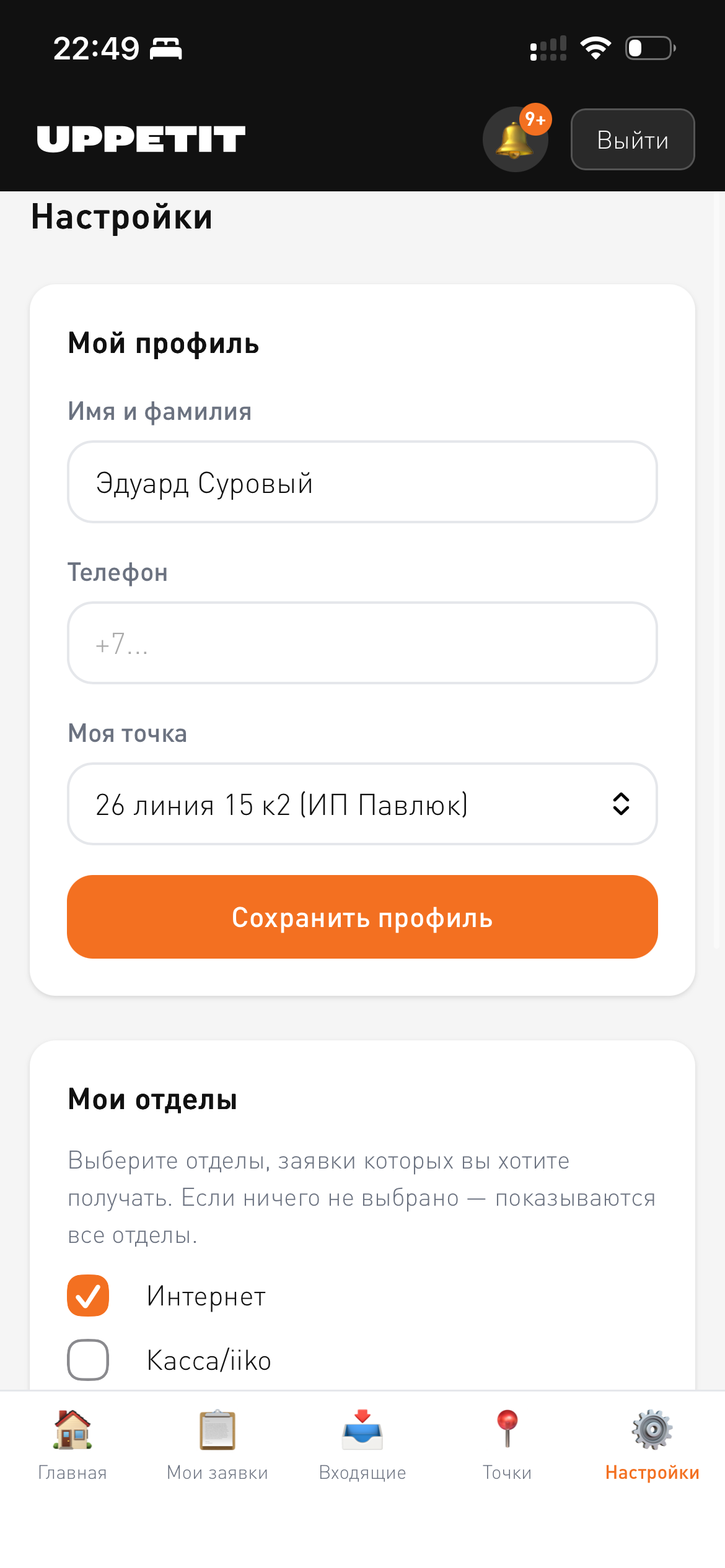Click the UPPETIT logo
The height and width of the screenshot is (1568, 725).
[141, 139]
